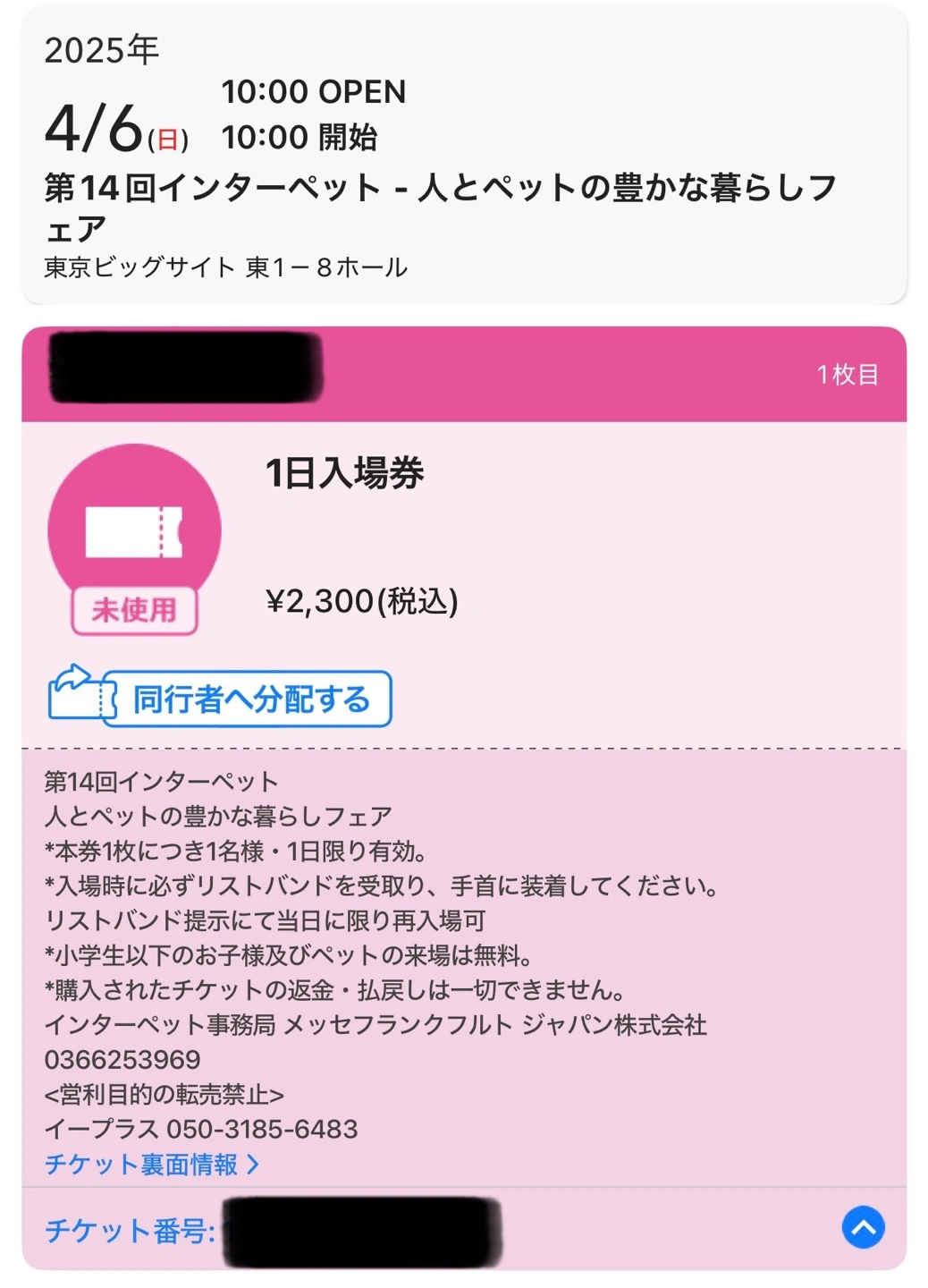Viewport: 928px width, 1288px height.
Task: Open the チケット裏面情報 link
Action: coord(151,1165)
